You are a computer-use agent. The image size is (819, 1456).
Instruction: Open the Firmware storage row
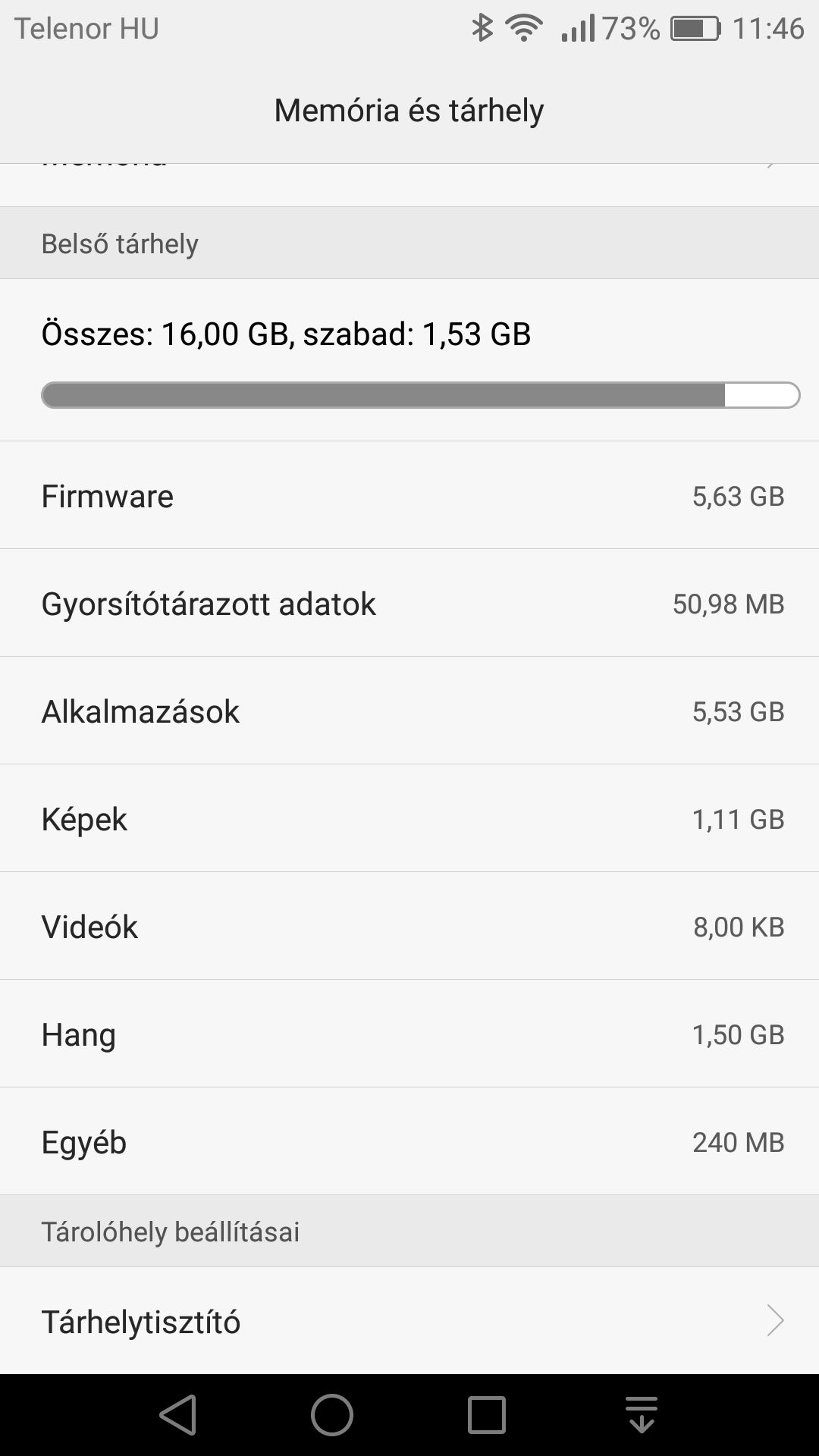409,495
